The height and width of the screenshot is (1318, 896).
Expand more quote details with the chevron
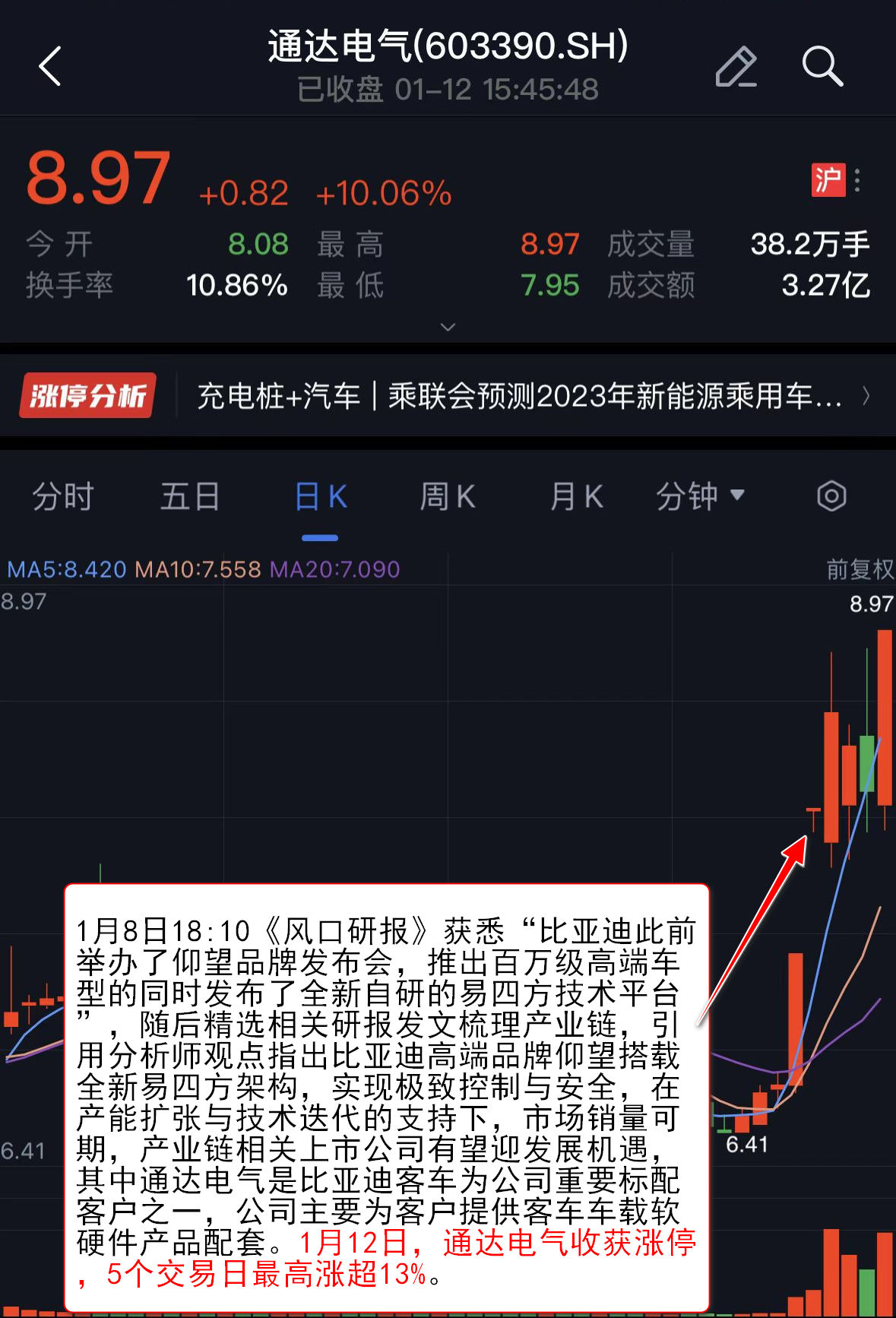[x=448, y=327]
